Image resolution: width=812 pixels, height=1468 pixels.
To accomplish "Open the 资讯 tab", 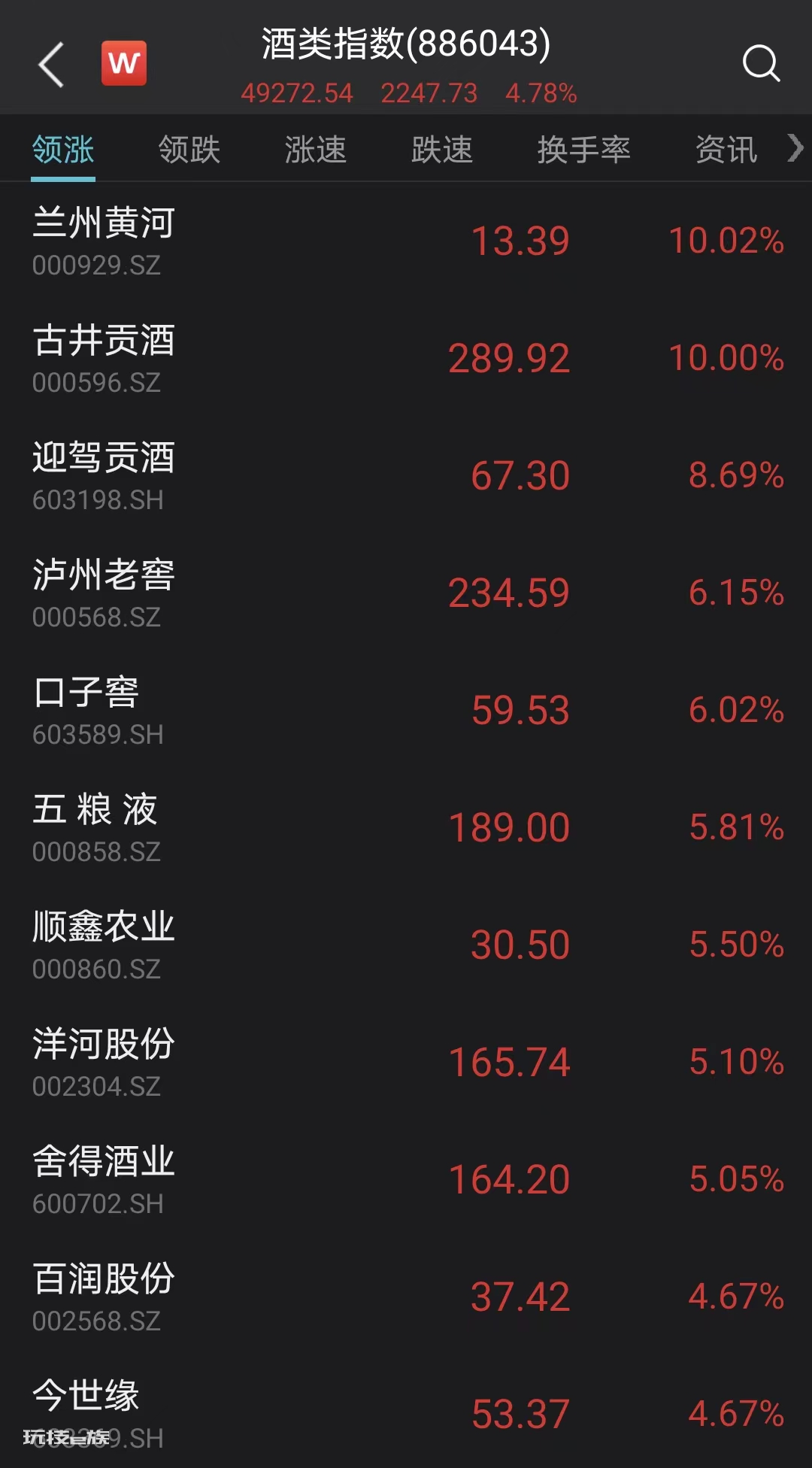I will pyautogui.click(x=726, y=149).
